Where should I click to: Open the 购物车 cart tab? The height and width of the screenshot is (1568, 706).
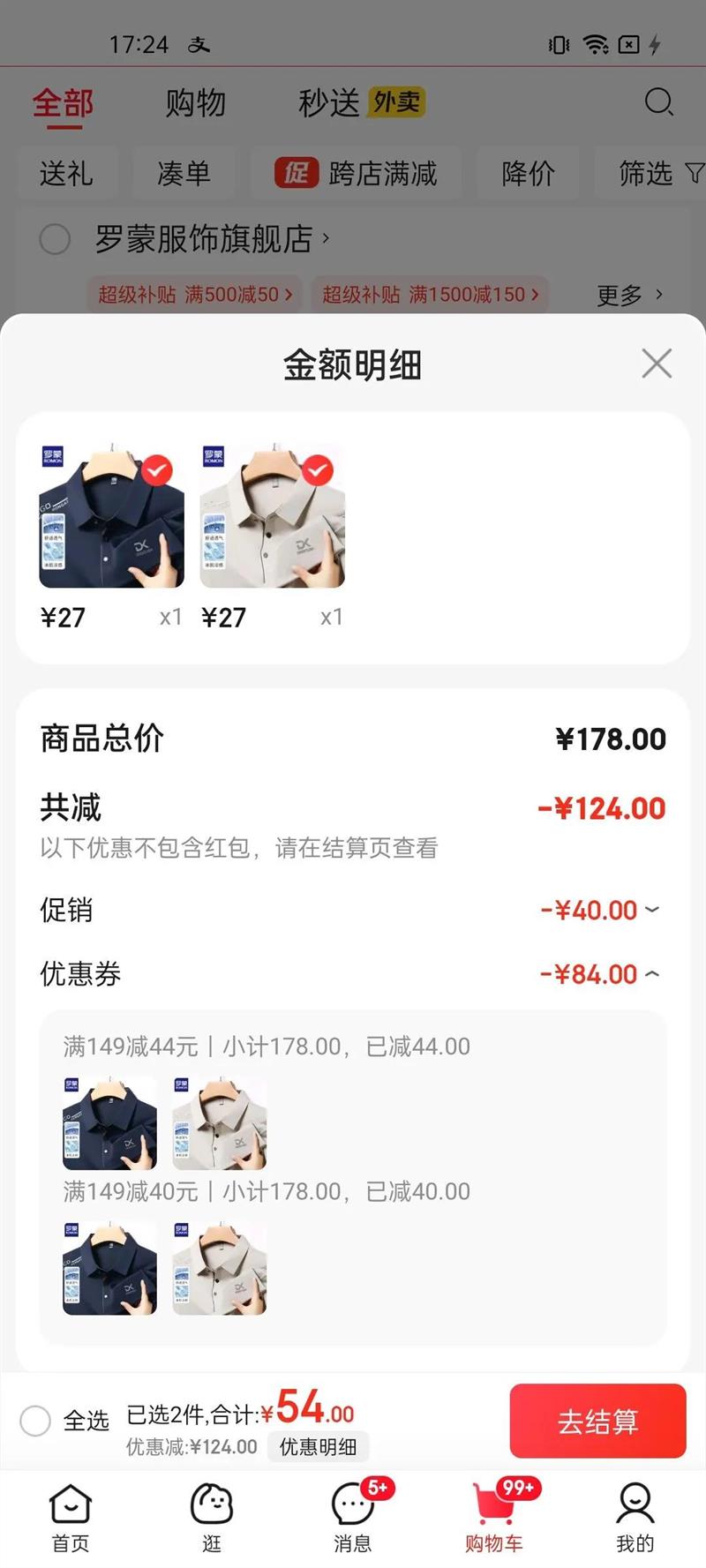click(x=494, y=1517)
